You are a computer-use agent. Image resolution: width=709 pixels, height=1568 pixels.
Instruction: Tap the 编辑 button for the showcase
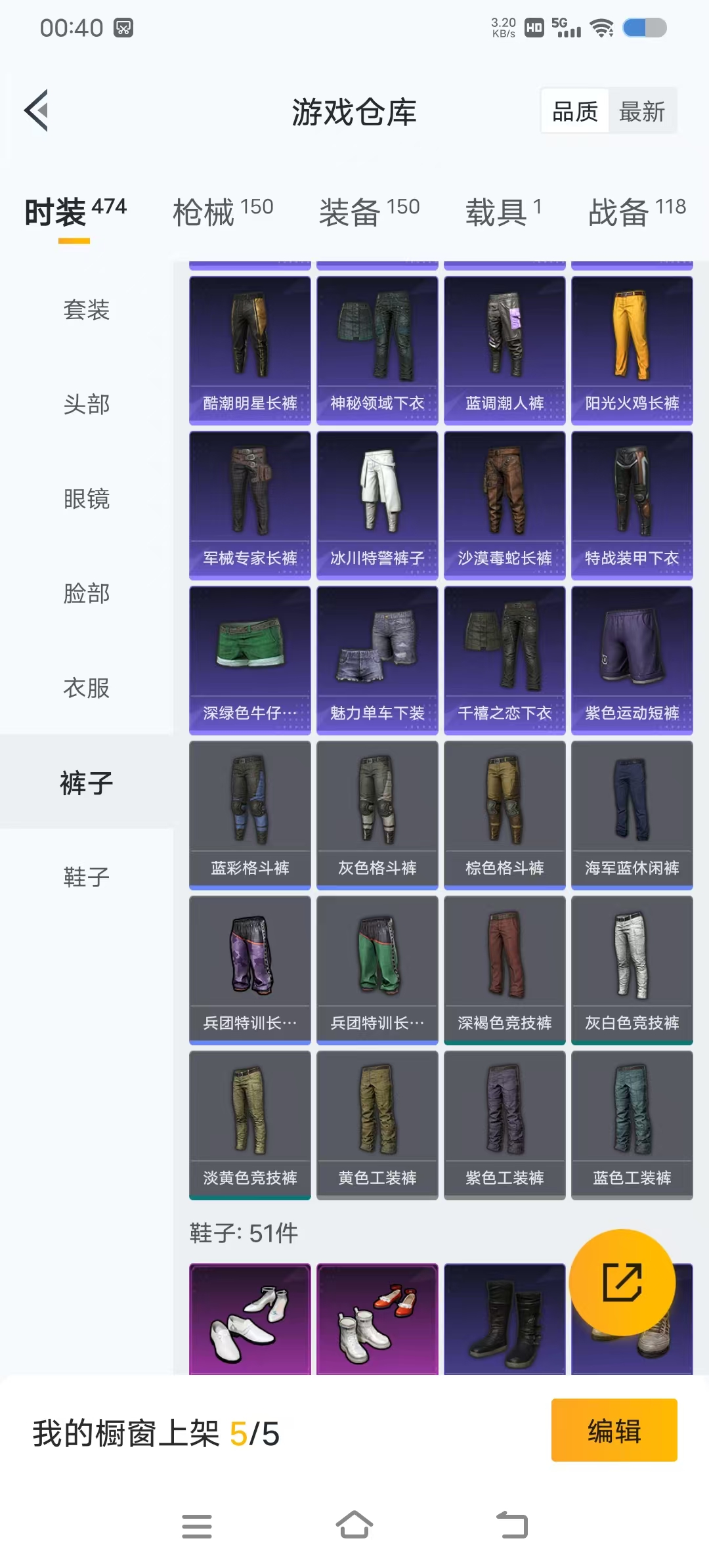pyautogui.click(x=614, y=1429)
